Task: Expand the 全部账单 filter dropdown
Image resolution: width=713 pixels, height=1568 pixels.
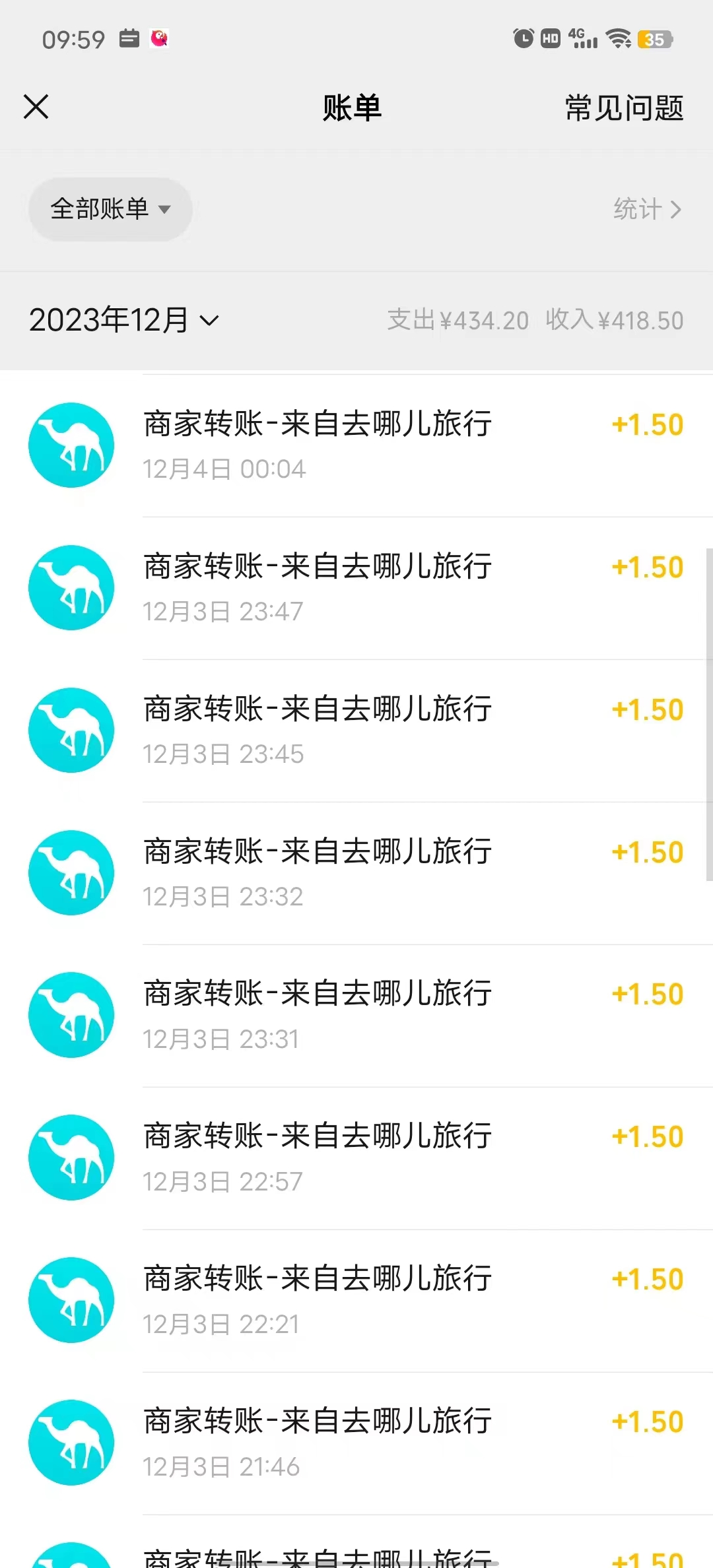Action: (110, 209)
